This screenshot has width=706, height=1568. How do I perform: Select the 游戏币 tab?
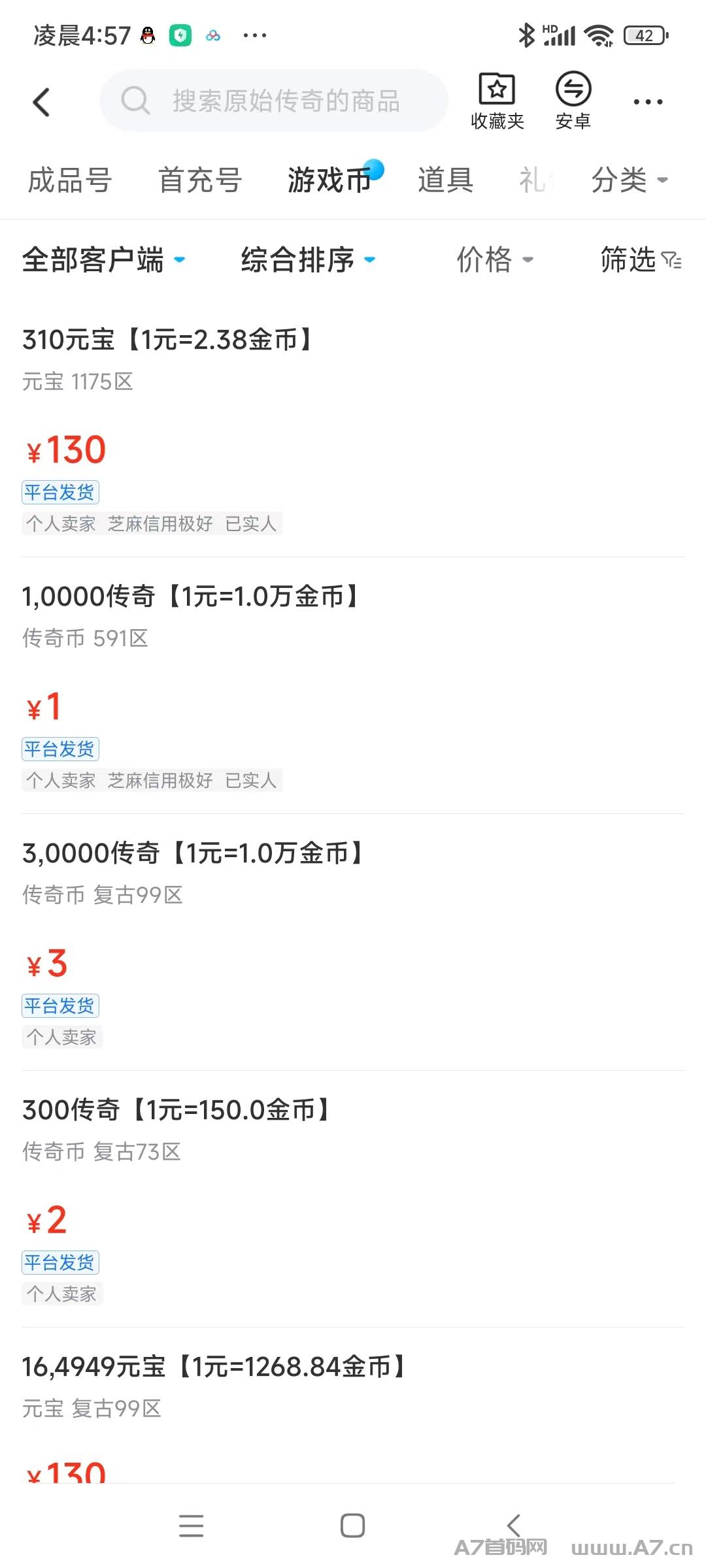pyautogui.click(x=330, y=180)
